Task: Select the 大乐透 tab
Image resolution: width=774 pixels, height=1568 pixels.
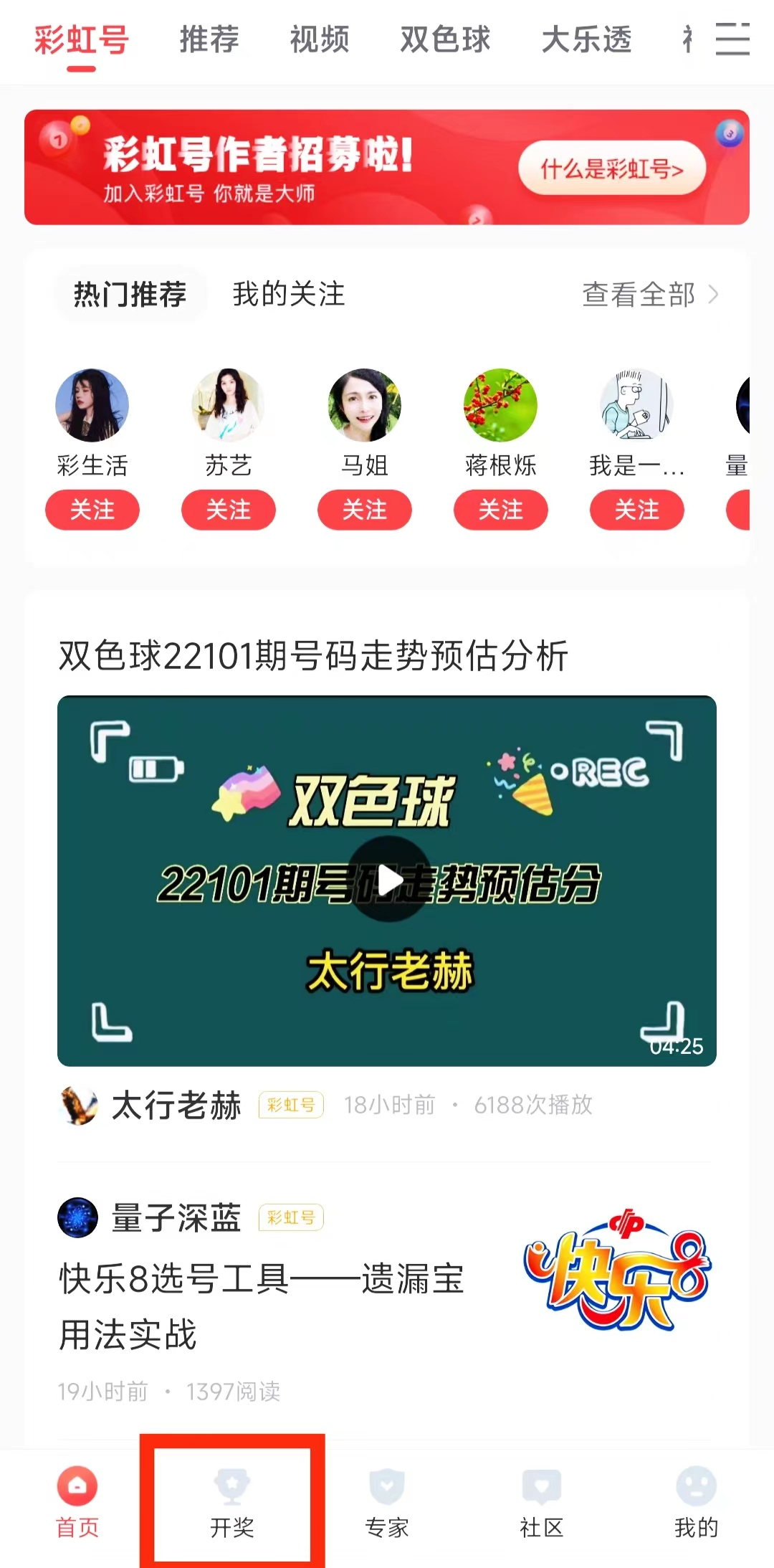Action: [x=586, y=39]
